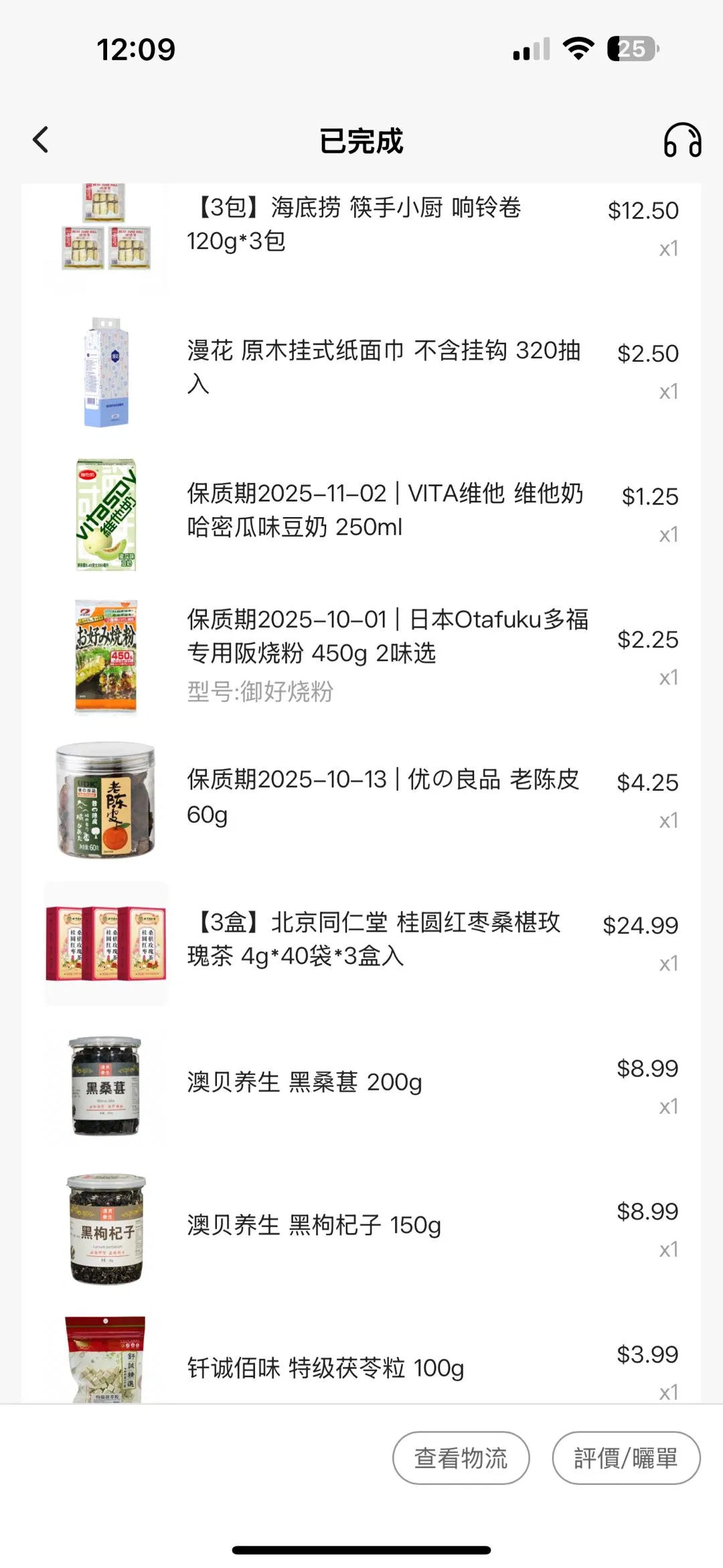Contact customer service via headset icon
723x1568 pixels.
point(682,140)
